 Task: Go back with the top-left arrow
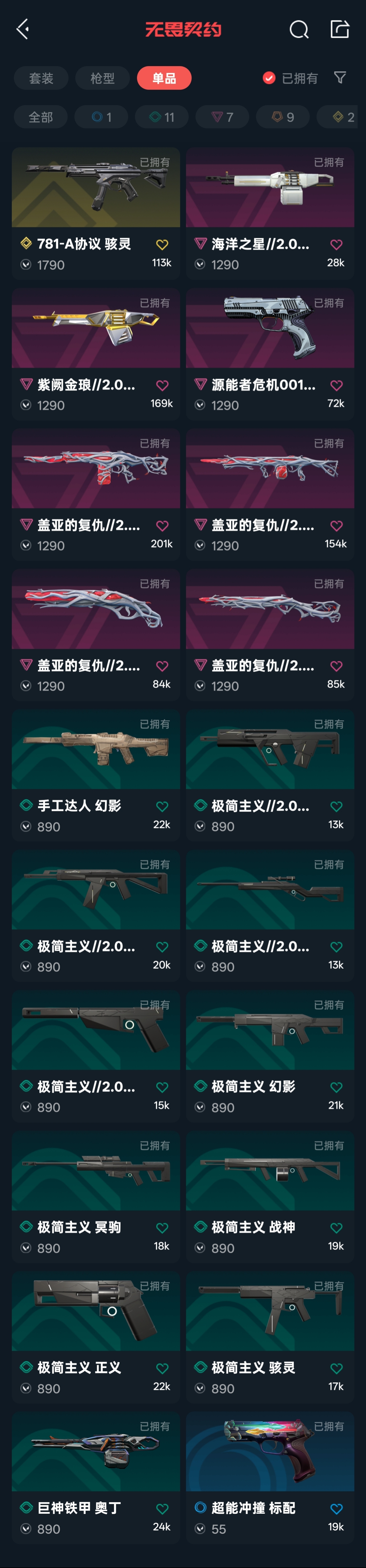pos(23,29)
